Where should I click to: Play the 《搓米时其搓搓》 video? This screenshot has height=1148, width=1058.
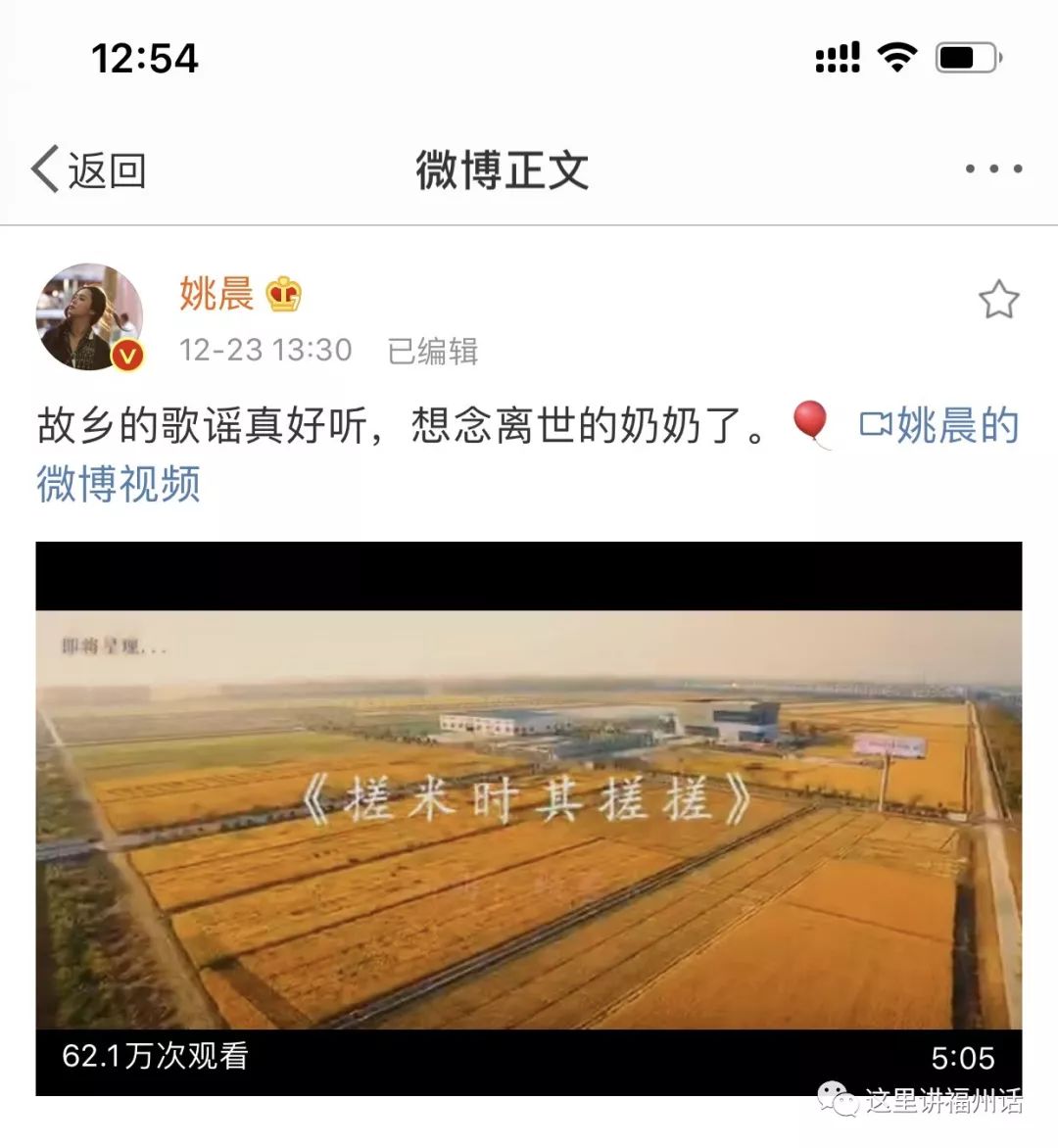click(529, 818)
